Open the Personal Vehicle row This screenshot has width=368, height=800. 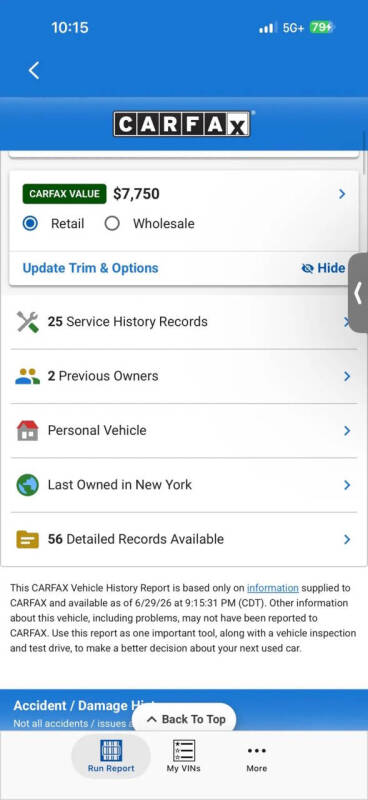tap(184, 431)
